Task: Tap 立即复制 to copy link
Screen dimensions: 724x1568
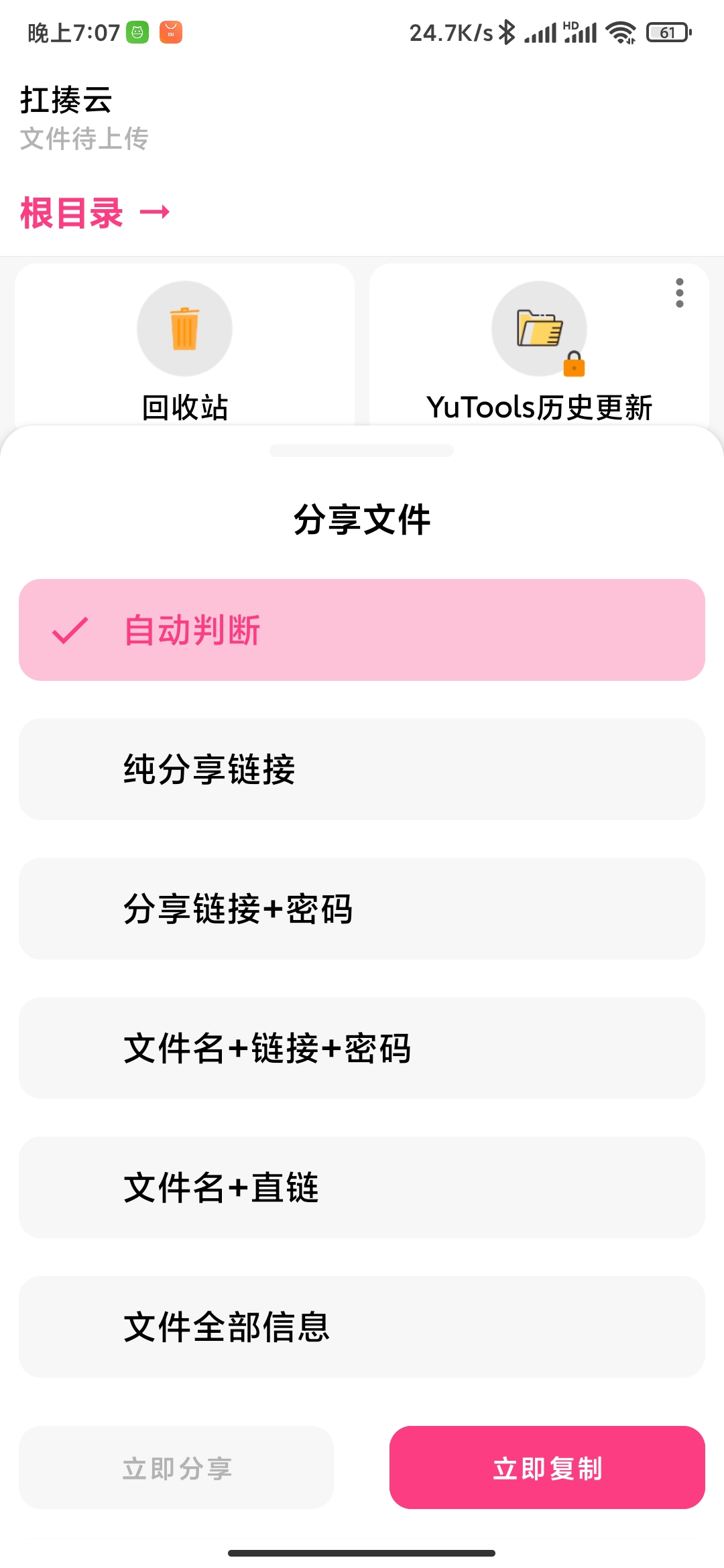Action: pyautogui.click(x=547, y=1467)
